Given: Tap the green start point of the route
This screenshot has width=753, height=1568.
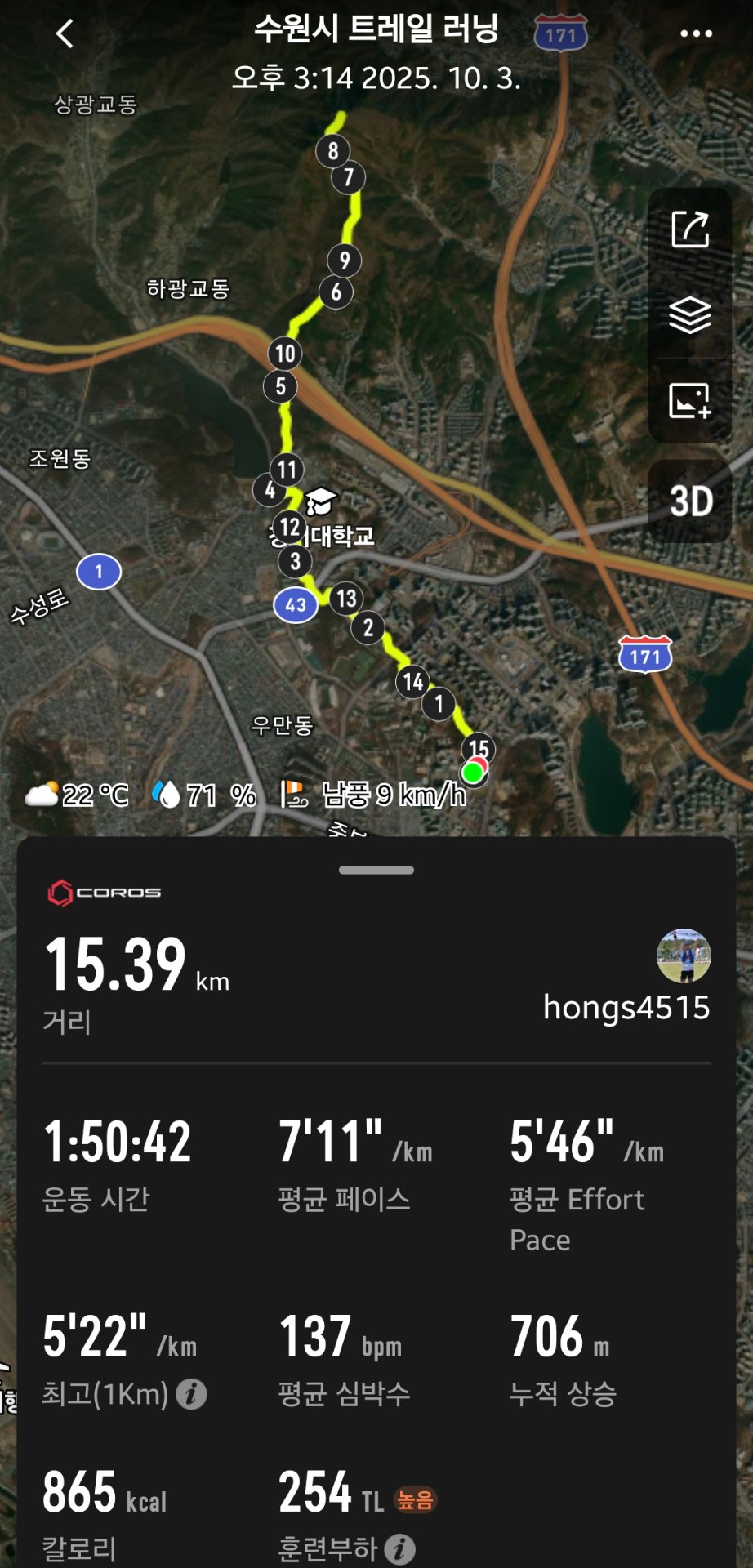Looking at the screenshot, I should pos(472,772).
